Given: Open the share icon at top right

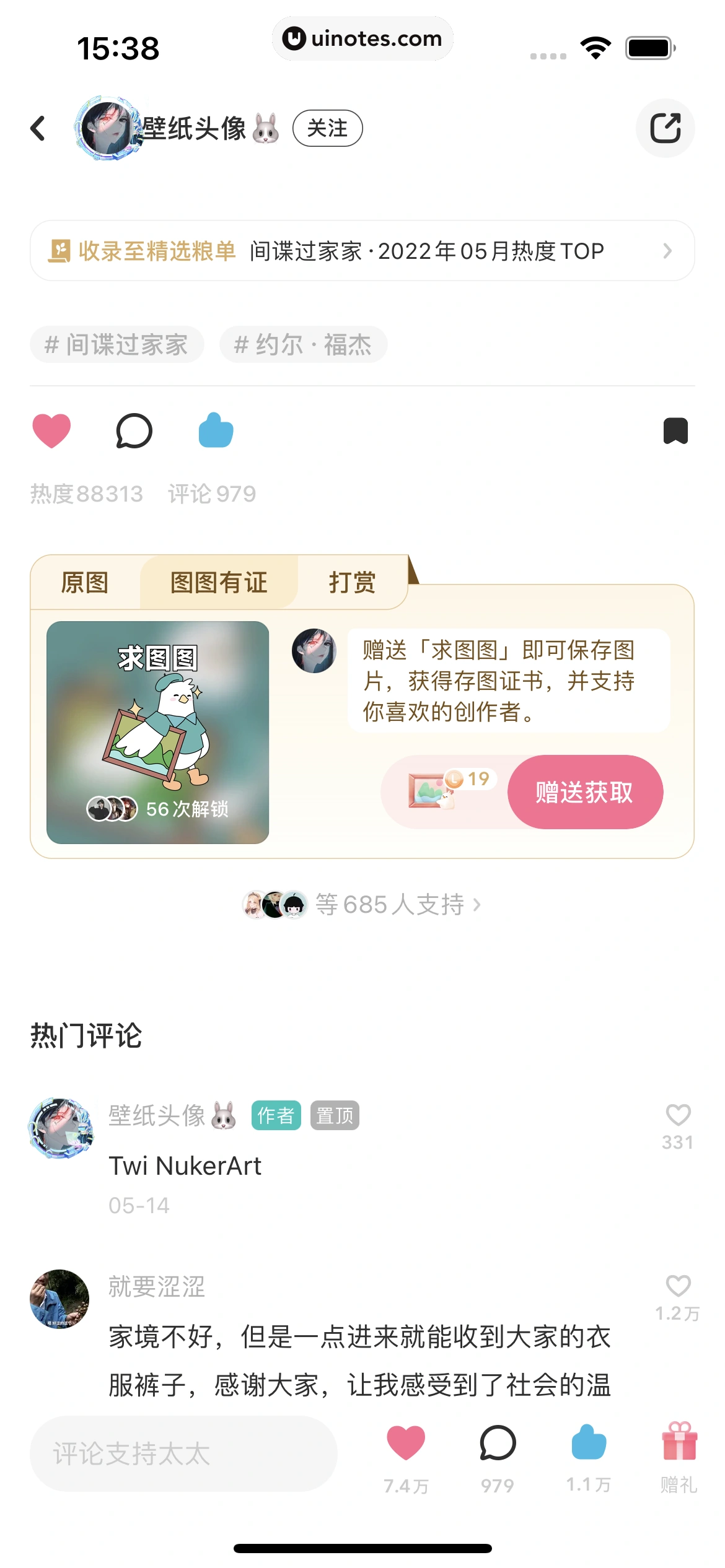Looking at the screenshot, I should (x=666, y=128).
